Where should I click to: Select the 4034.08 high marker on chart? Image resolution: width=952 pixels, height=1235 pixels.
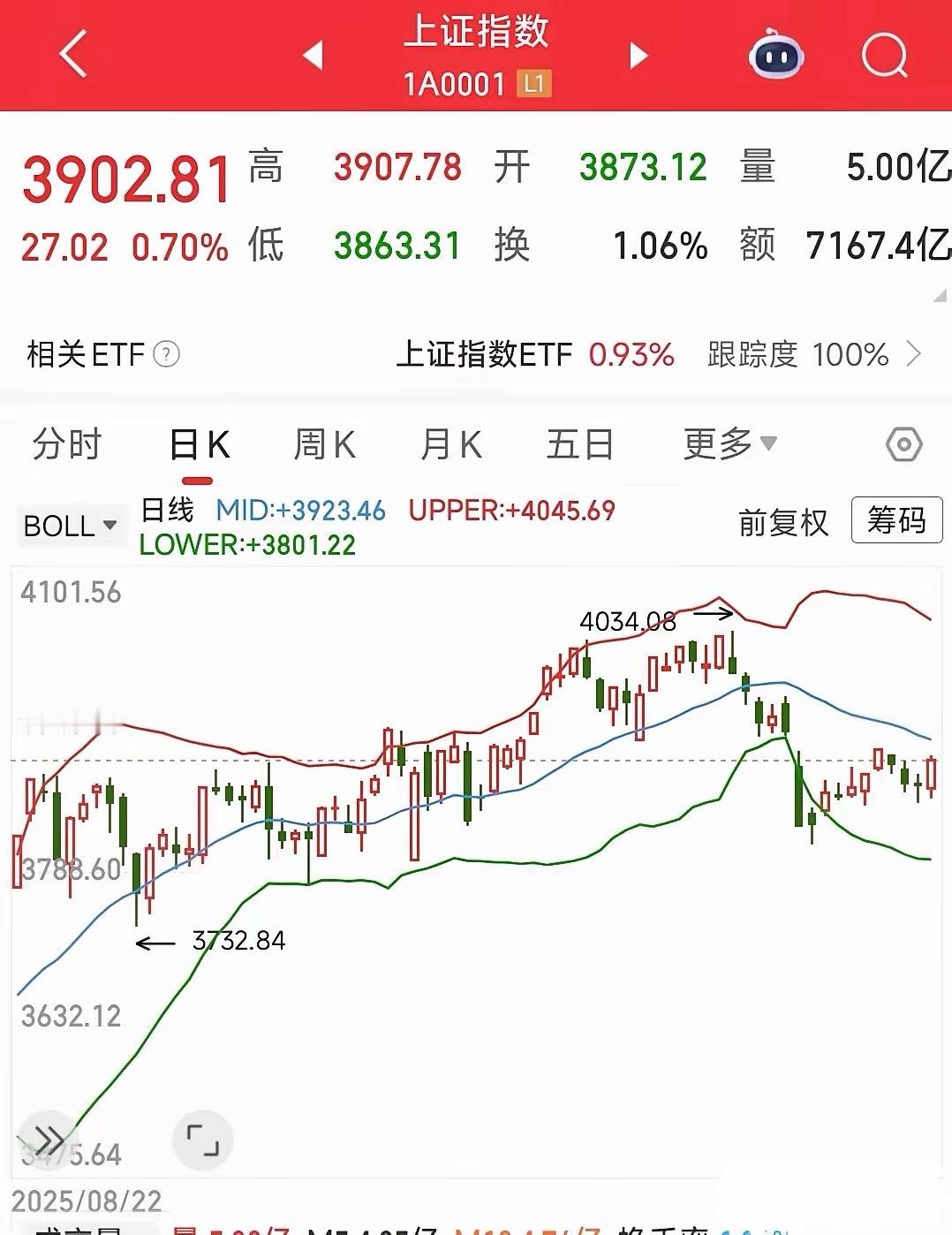[x=629, y=621]
